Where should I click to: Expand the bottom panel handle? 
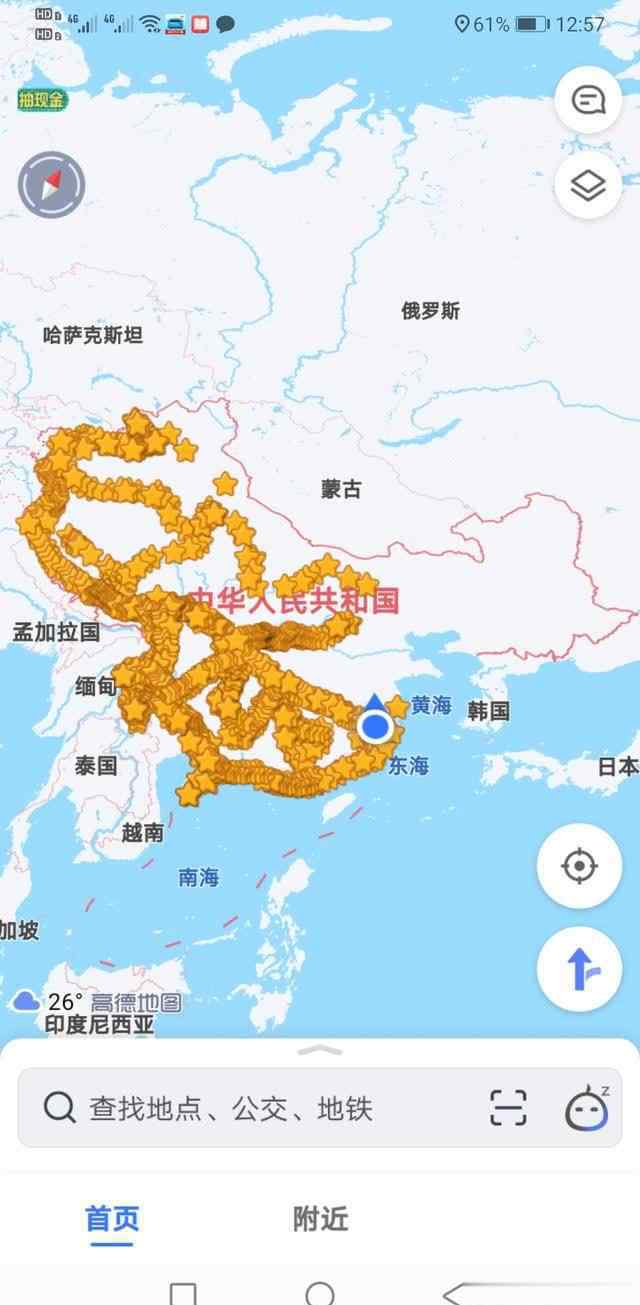coord(320,1050)
